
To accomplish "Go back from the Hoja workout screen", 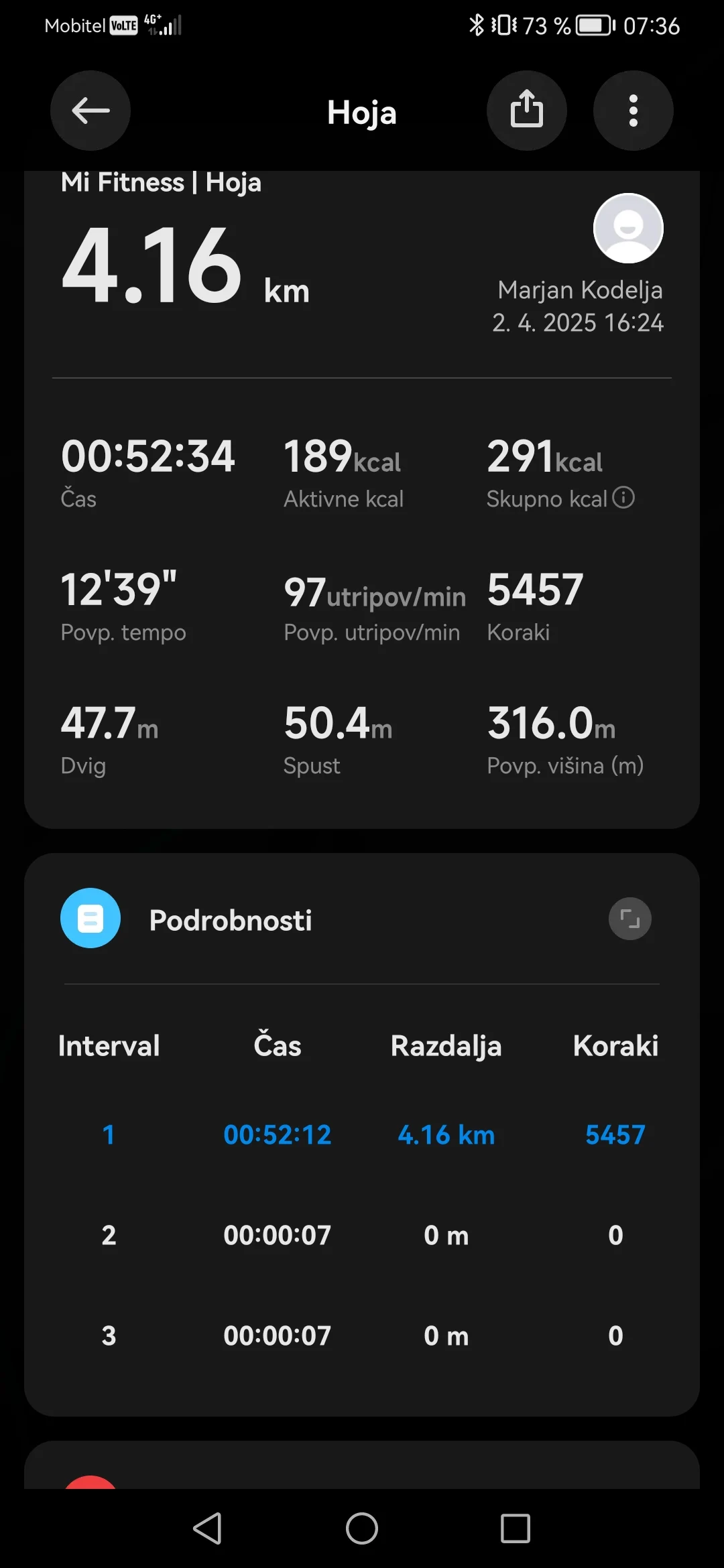I will point(90,111).
